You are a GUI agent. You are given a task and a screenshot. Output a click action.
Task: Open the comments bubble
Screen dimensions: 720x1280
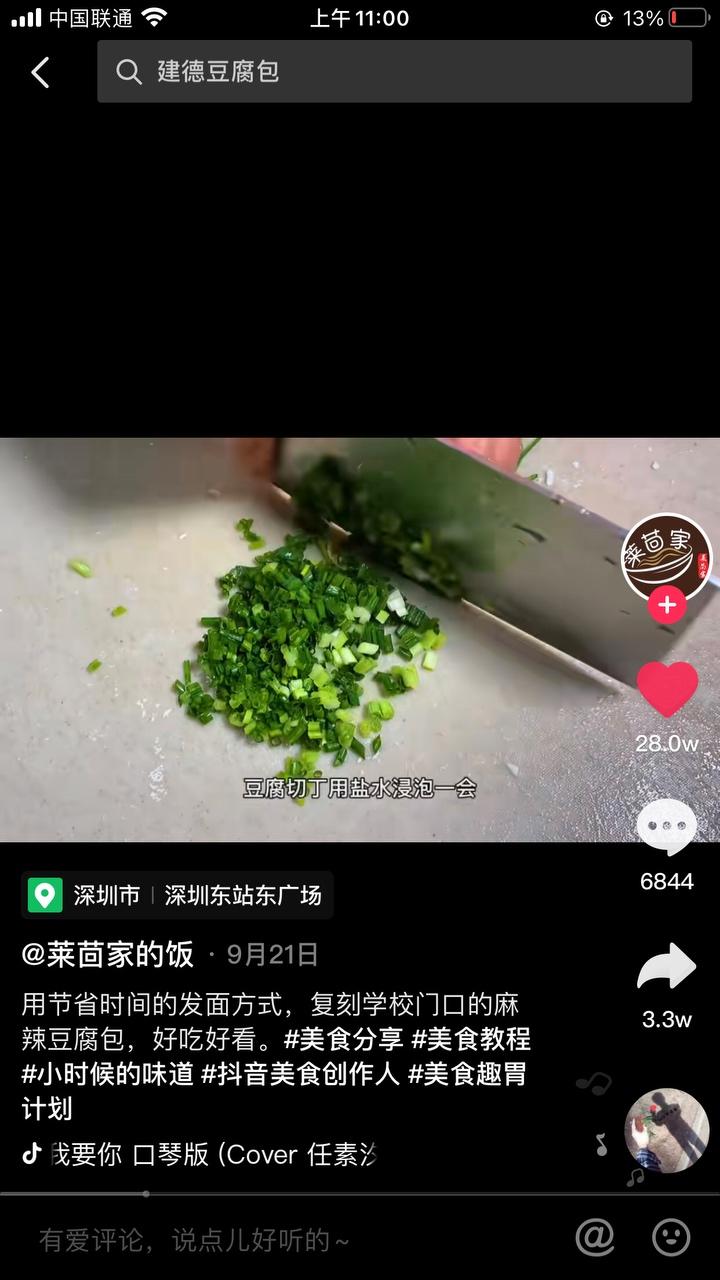click(667, 828)
